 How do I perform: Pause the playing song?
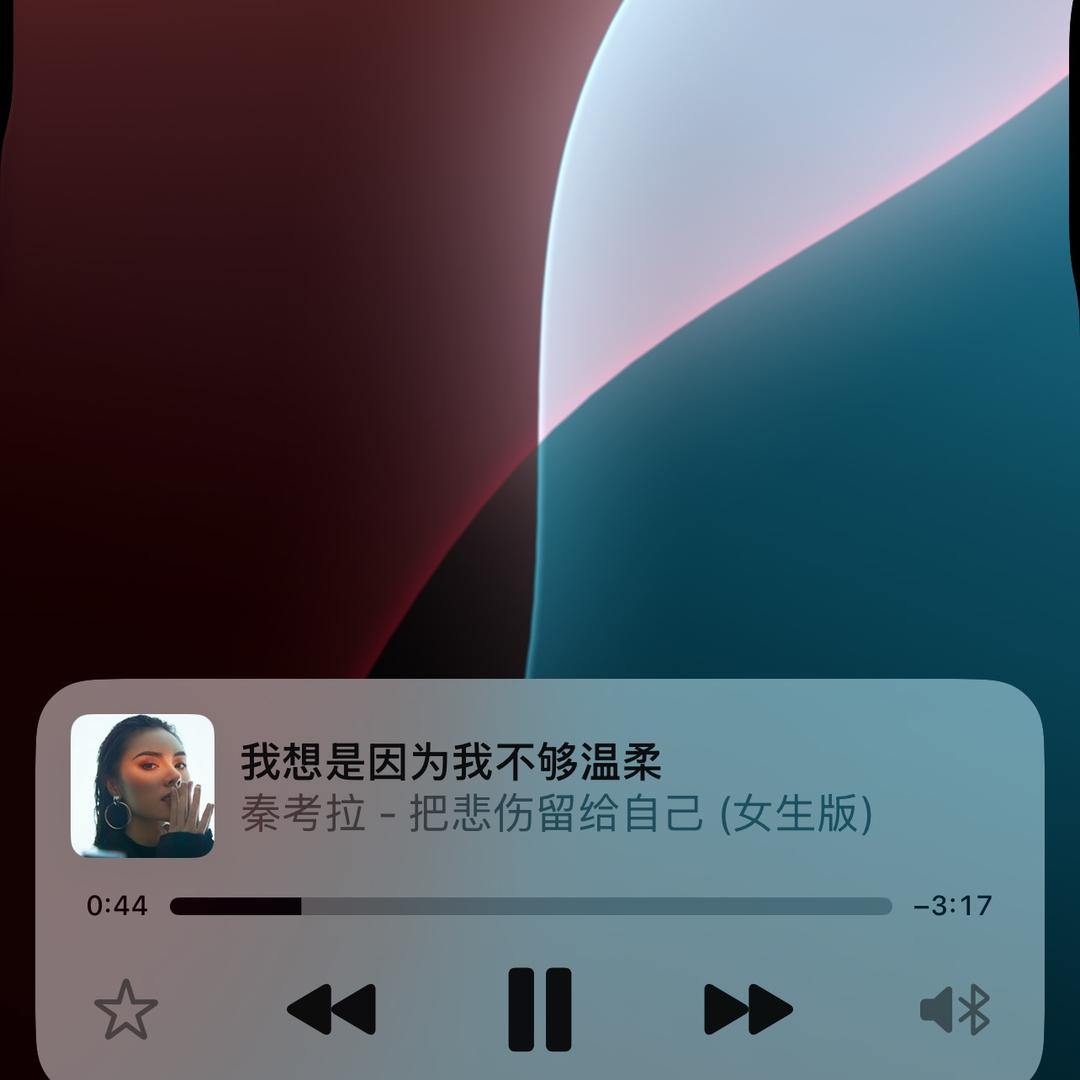coord(539,1009)
